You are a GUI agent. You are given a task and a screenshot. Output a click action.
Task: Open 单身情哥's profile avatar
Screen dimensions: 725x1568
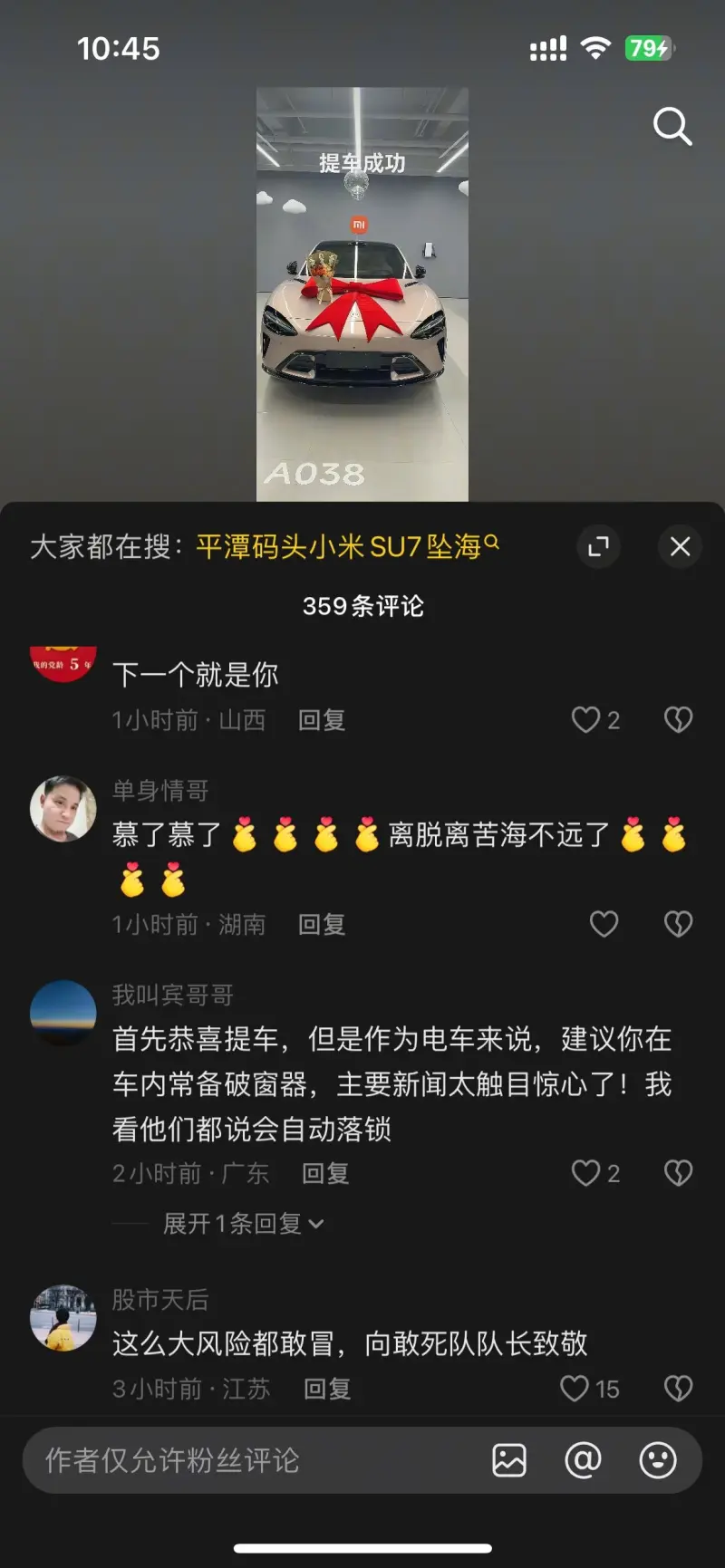pos(63,808)
